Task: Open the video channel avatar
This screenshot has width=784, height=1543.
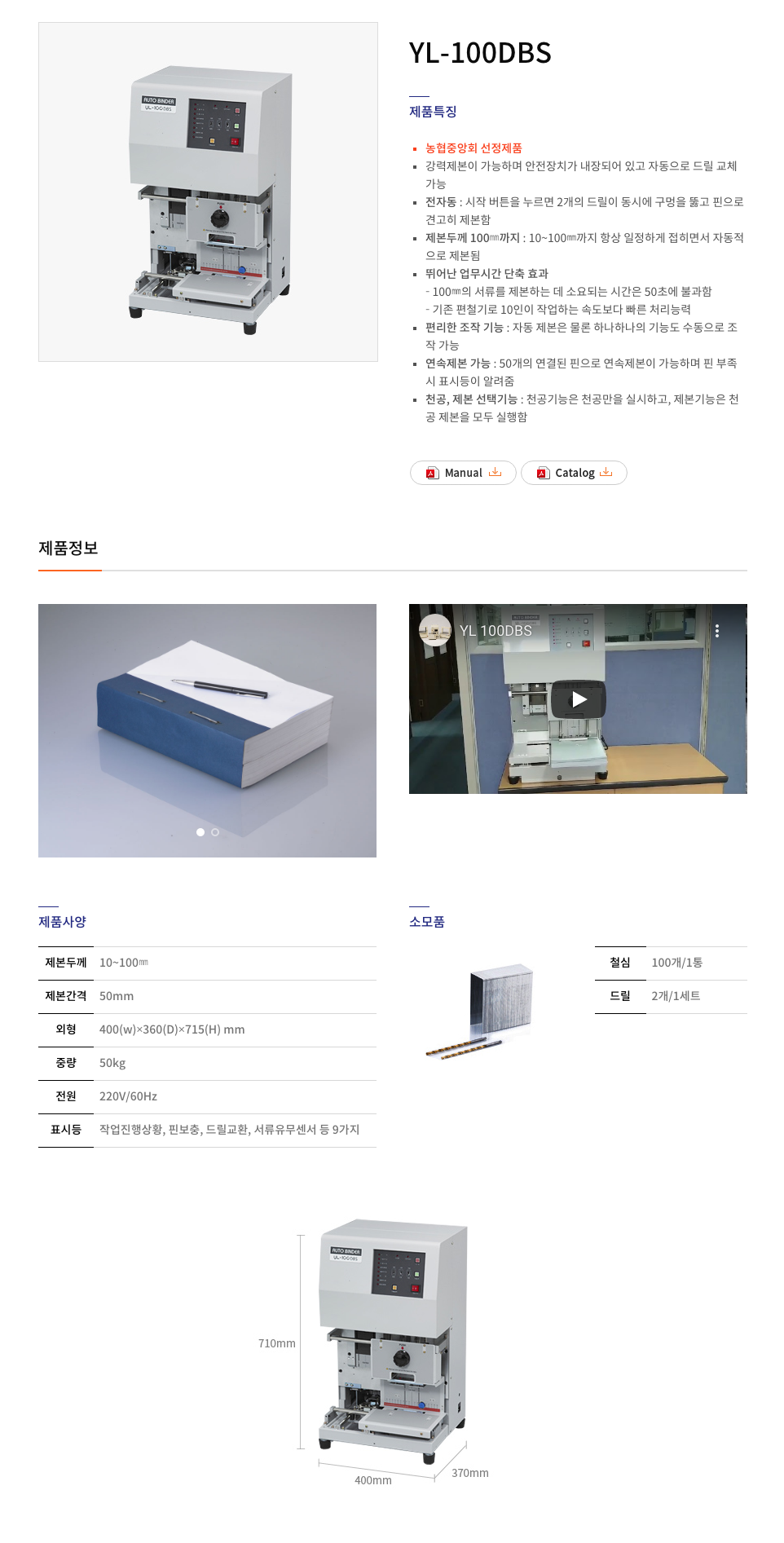Action: tap(435, 630)
